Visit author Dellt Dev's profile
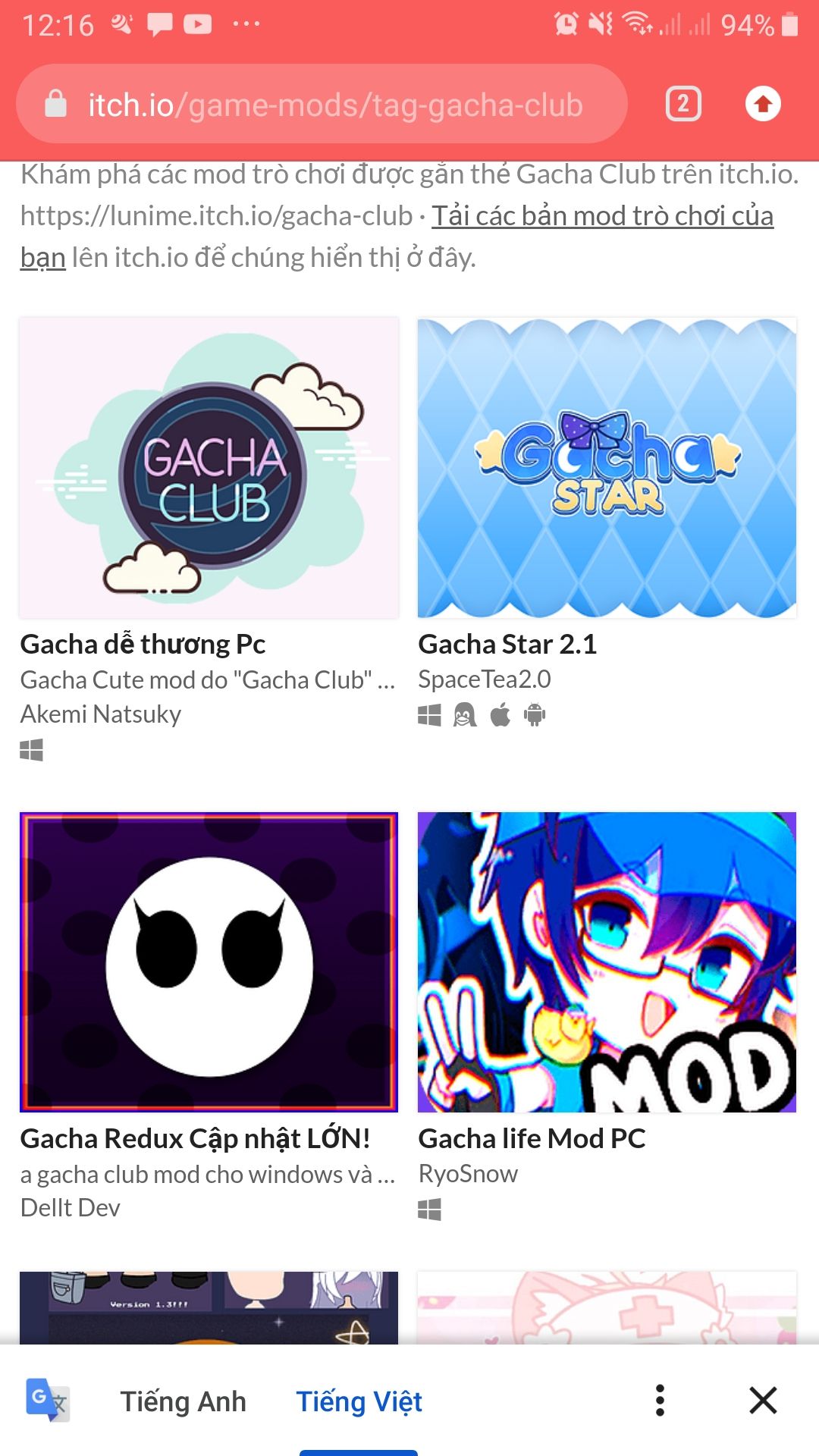 (71, 1207)
